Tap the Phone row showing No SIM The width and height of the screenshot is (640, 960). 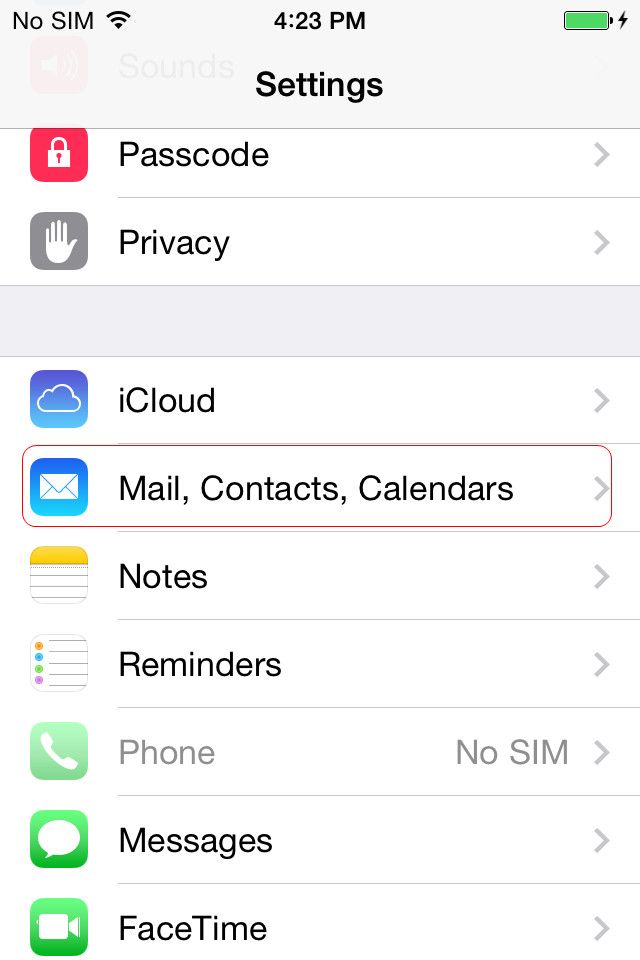click(320, 753)
